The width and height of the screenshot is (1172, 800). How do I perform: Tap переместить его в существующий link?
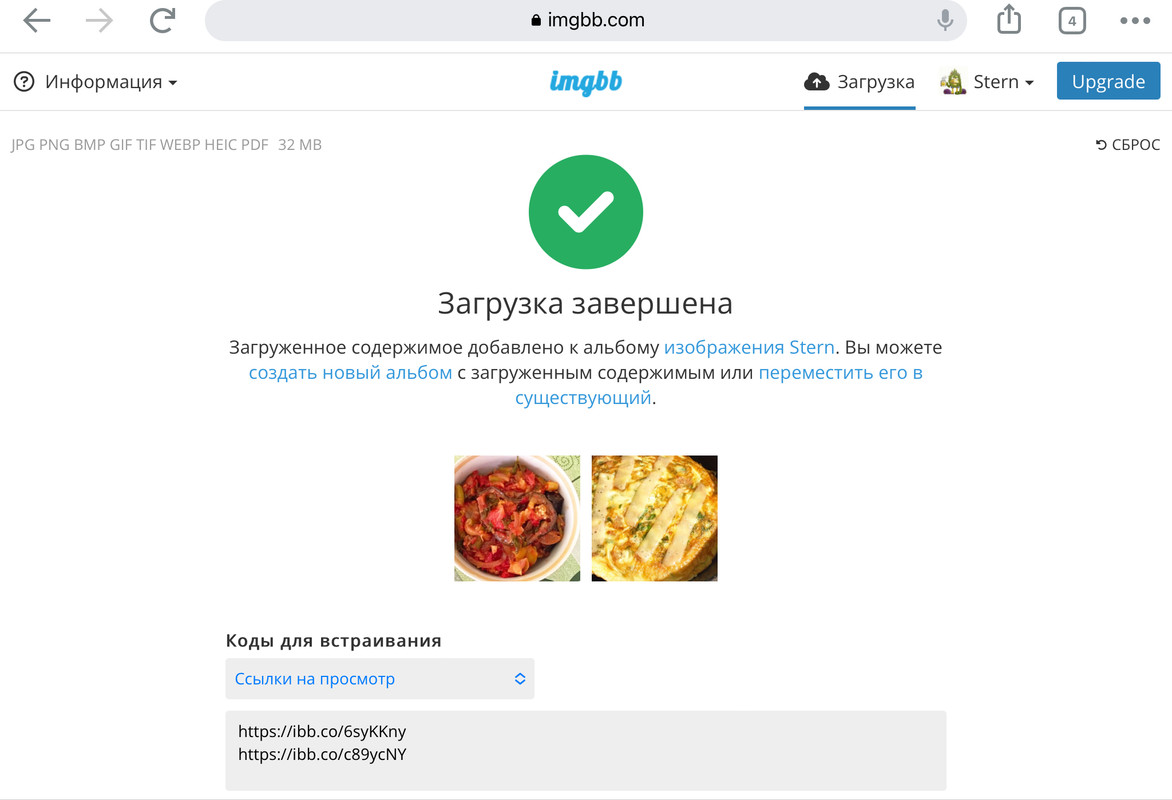840,373
